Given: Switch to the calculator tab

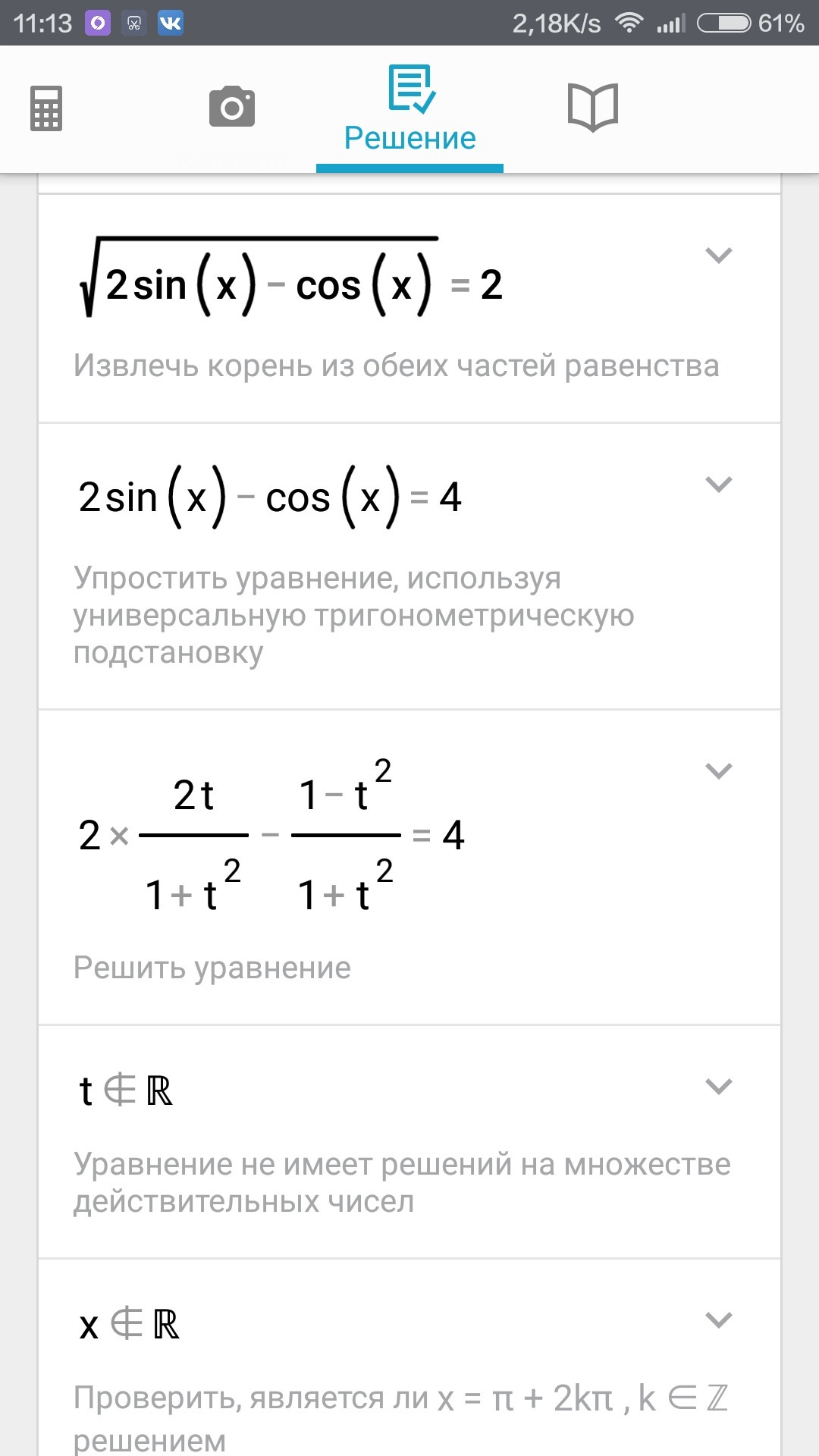Looking at the screenshot, I should [46, 108].
